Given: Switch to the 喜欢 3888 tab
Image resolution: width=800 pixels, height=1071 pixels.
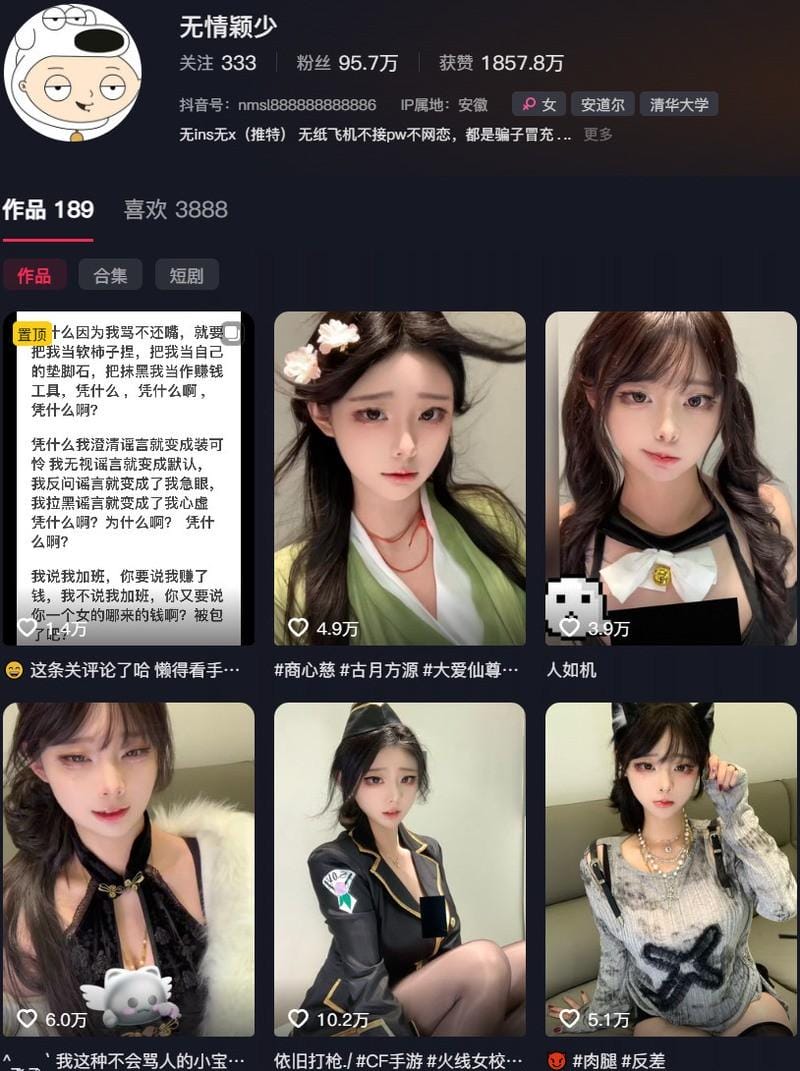Looking at the screenshot, I should point(175,210).
